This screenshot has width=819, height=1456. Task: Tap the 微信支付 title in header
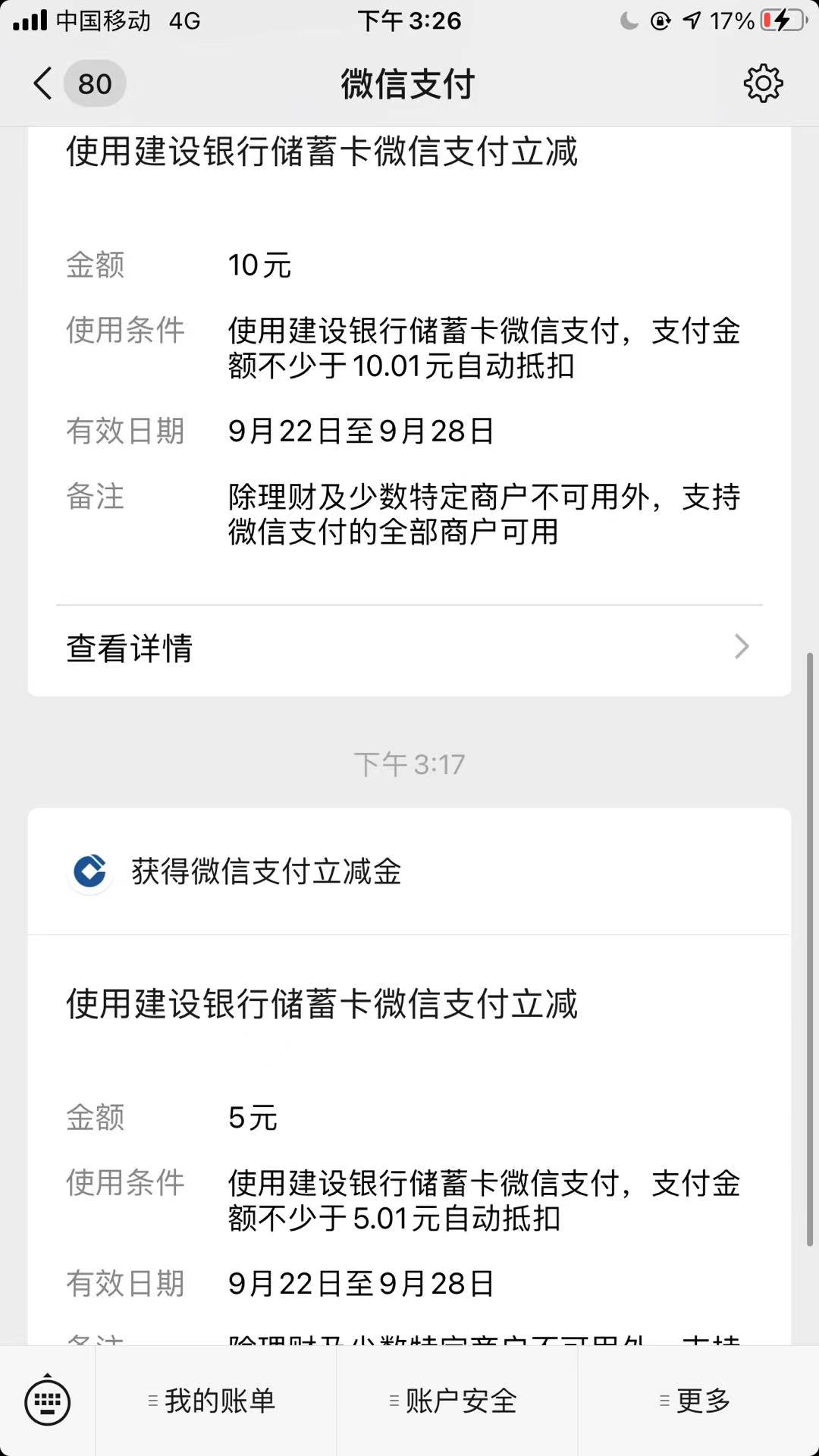coord(409,85)
